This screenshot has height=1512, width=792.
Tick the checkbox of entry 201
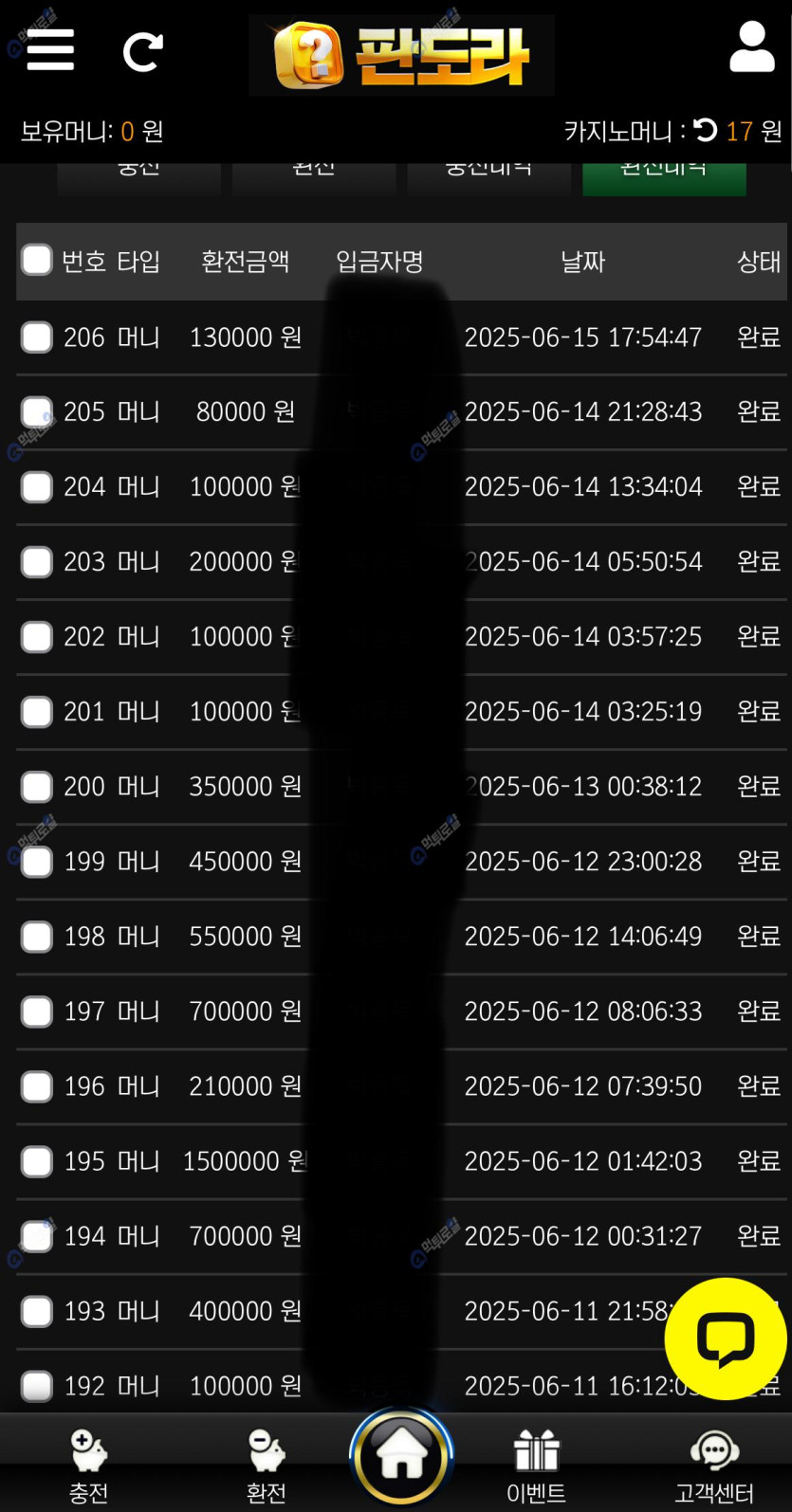(x=37, y=711)
